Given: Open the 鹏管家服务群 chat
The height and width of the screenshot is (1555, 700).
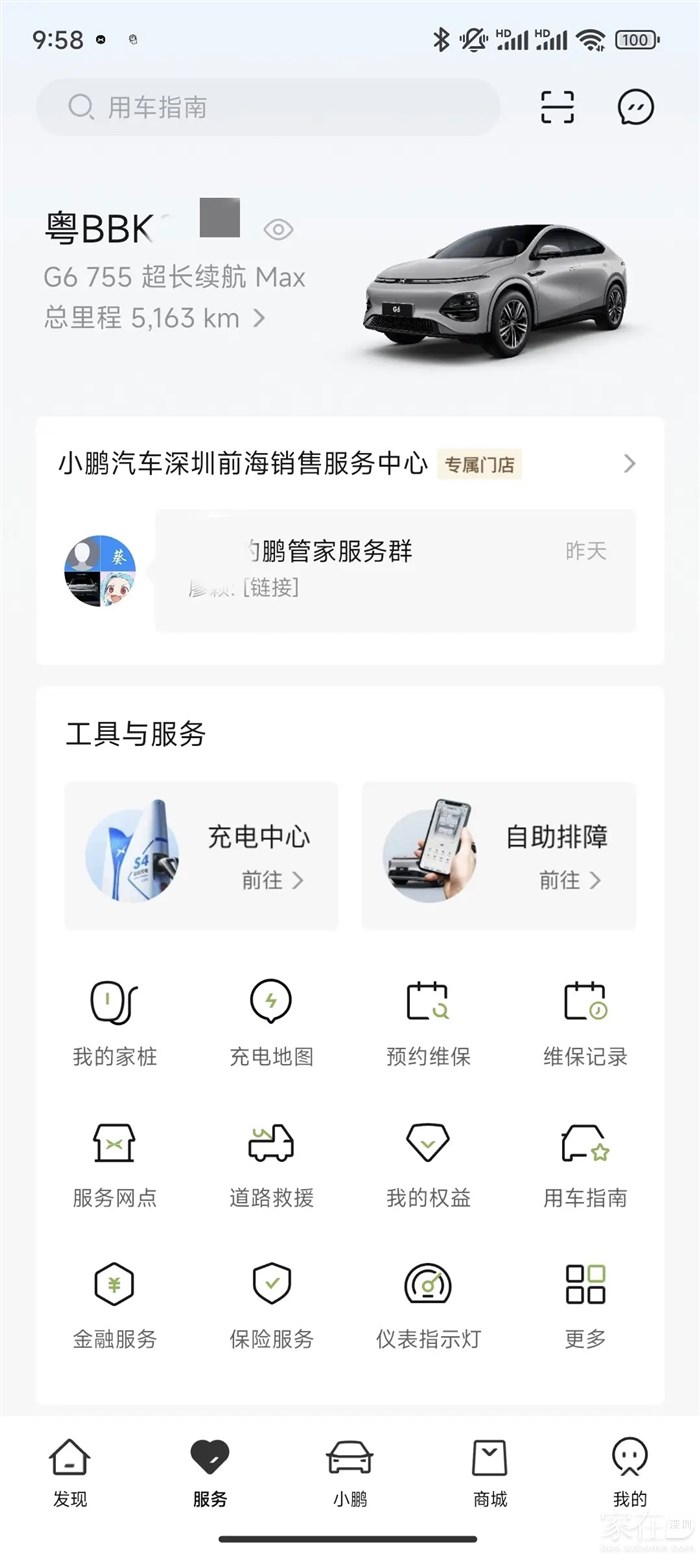Looking at the screenshot, I should point(394,570).
